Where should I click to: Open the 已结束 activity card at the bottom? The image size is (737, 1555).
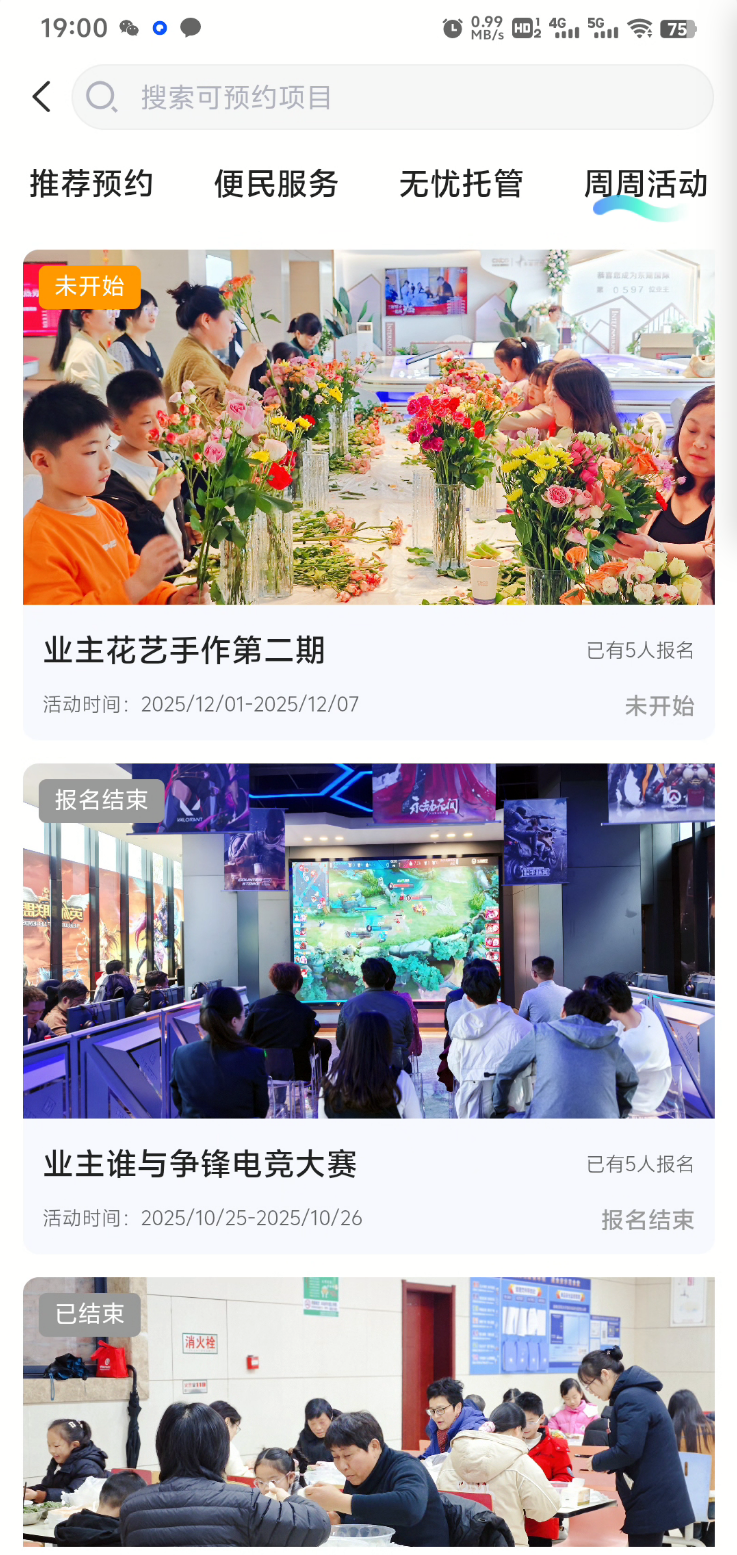coord(368,1415)
